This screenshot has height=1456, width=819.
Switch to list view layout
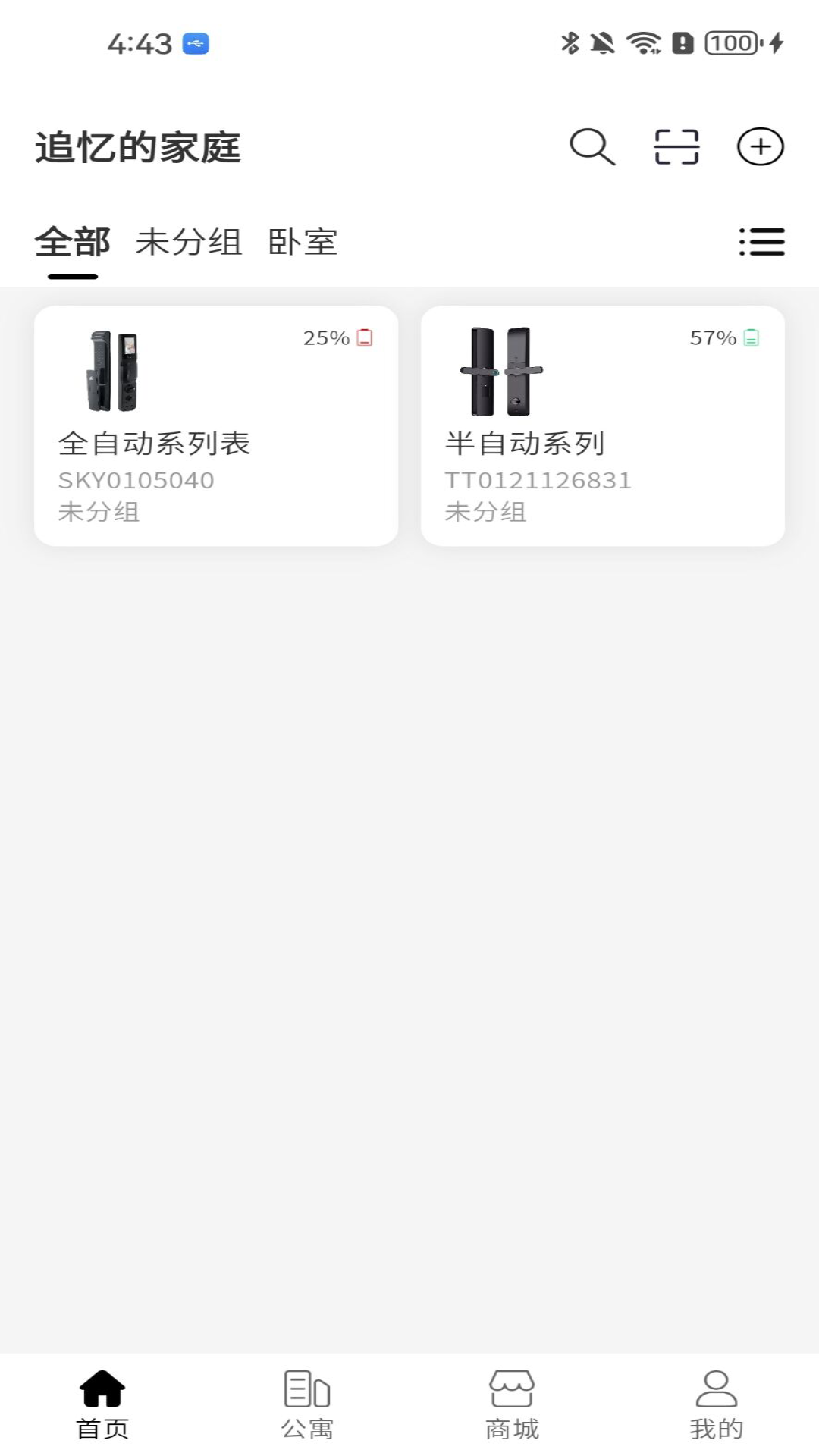pyautogui.click(x=762, y=242)
